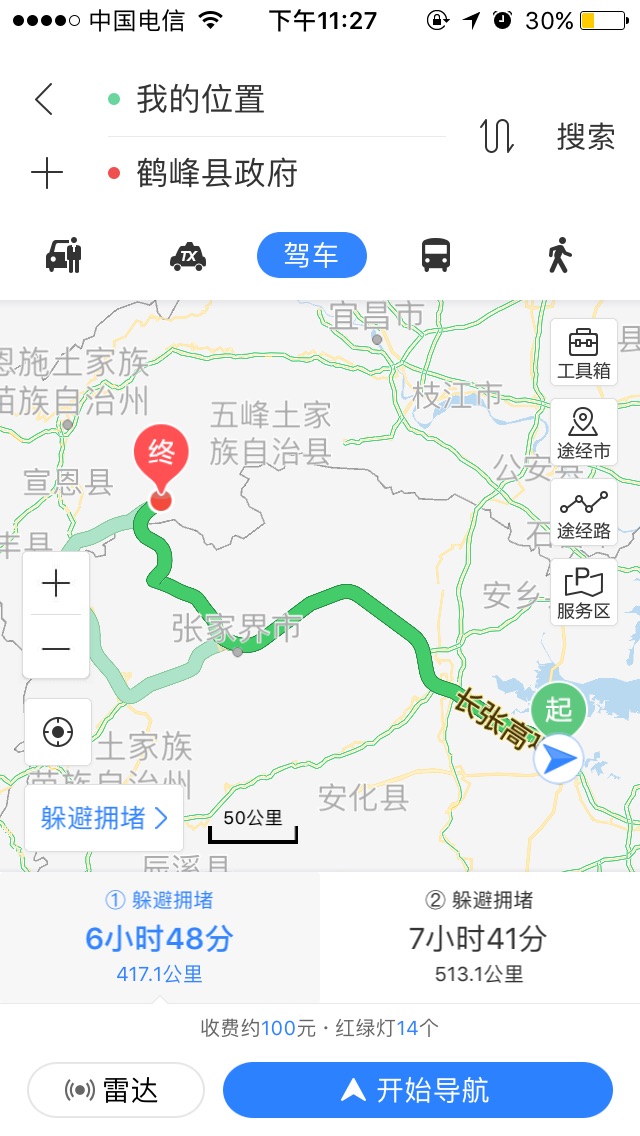Start navigation with 开始导航
This screenshot has width=640, height=1136.
click(417, 1090)
